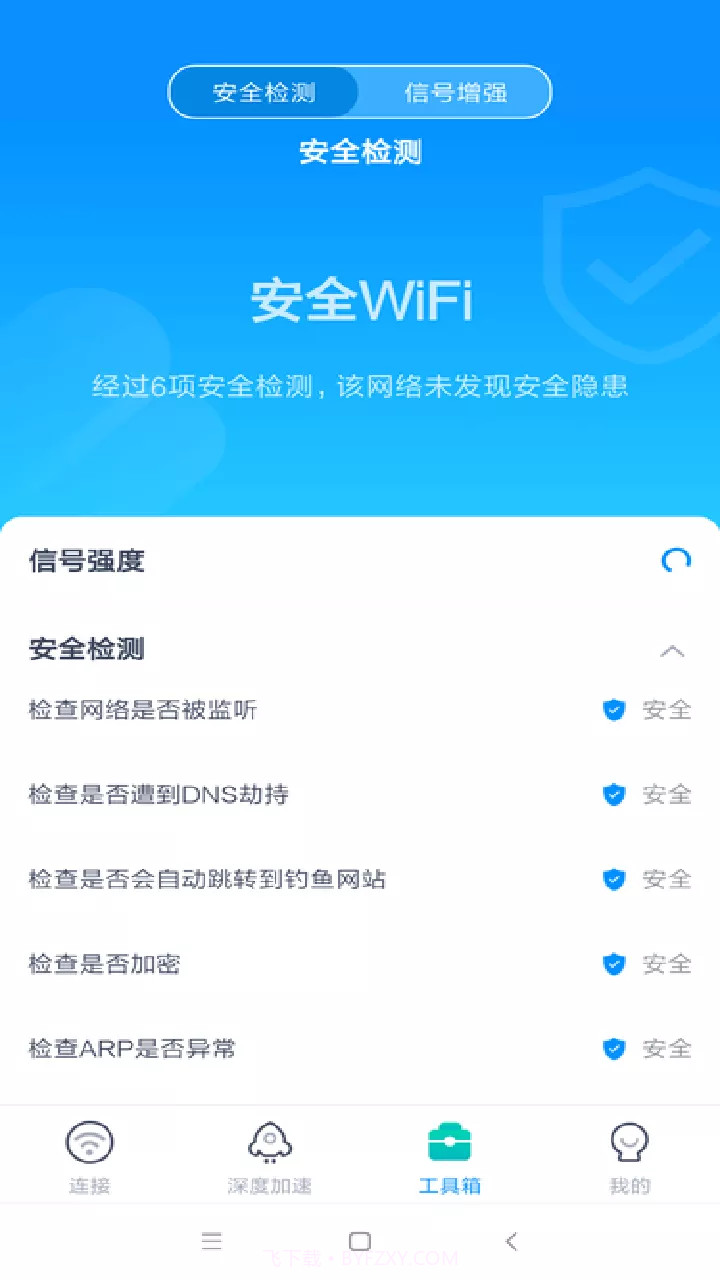The width and height of the screenshot is (720, 1280).
Task: Tap shield badge beside the 钓鱼网站 check
Action: (x=612, y=879)
